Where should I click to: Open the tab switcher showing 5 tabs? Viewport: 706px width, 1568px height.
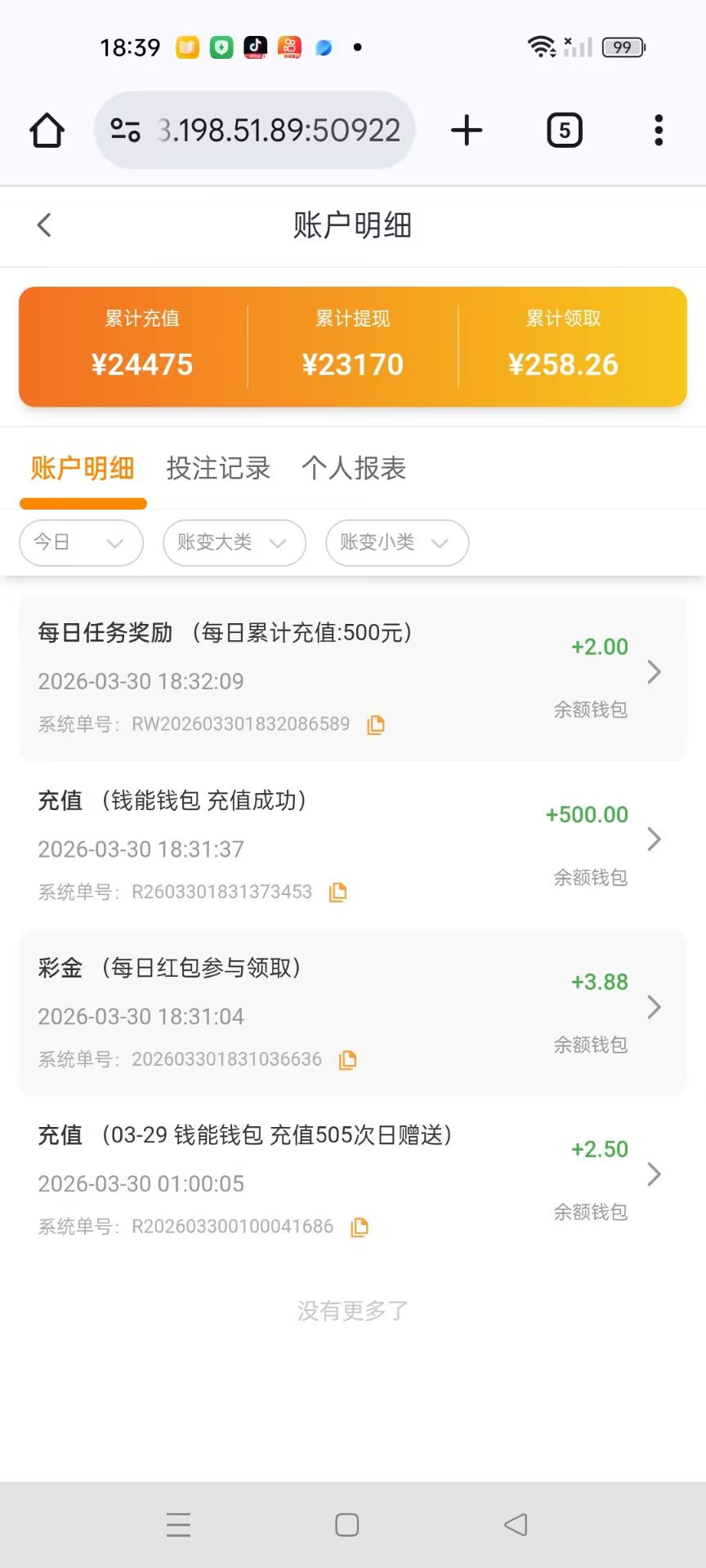click(x=564, y=131)
